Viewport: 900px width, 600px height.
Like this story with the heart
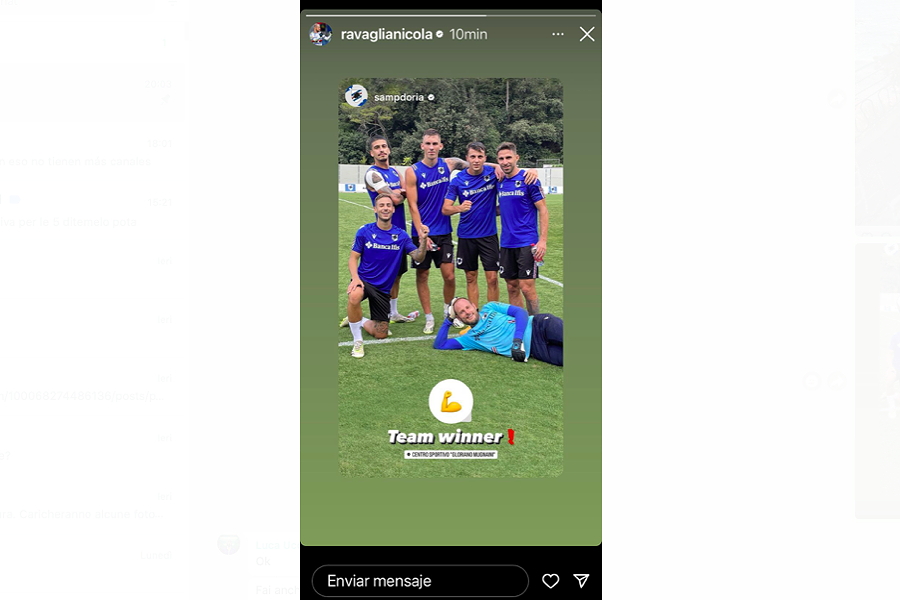click(550, 581)
